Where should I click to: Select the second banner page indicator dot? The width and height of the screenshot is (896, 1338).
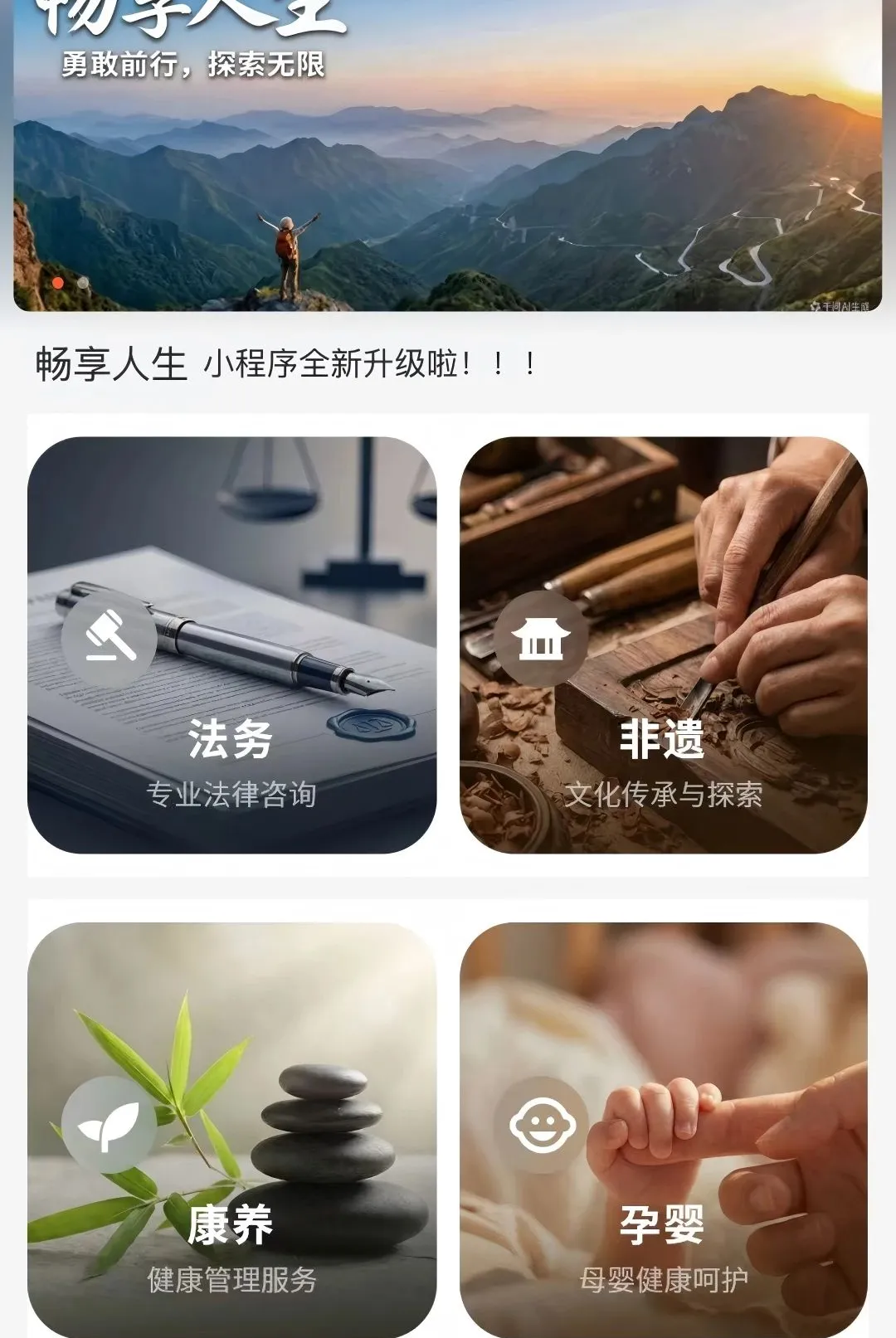[83, 283]
